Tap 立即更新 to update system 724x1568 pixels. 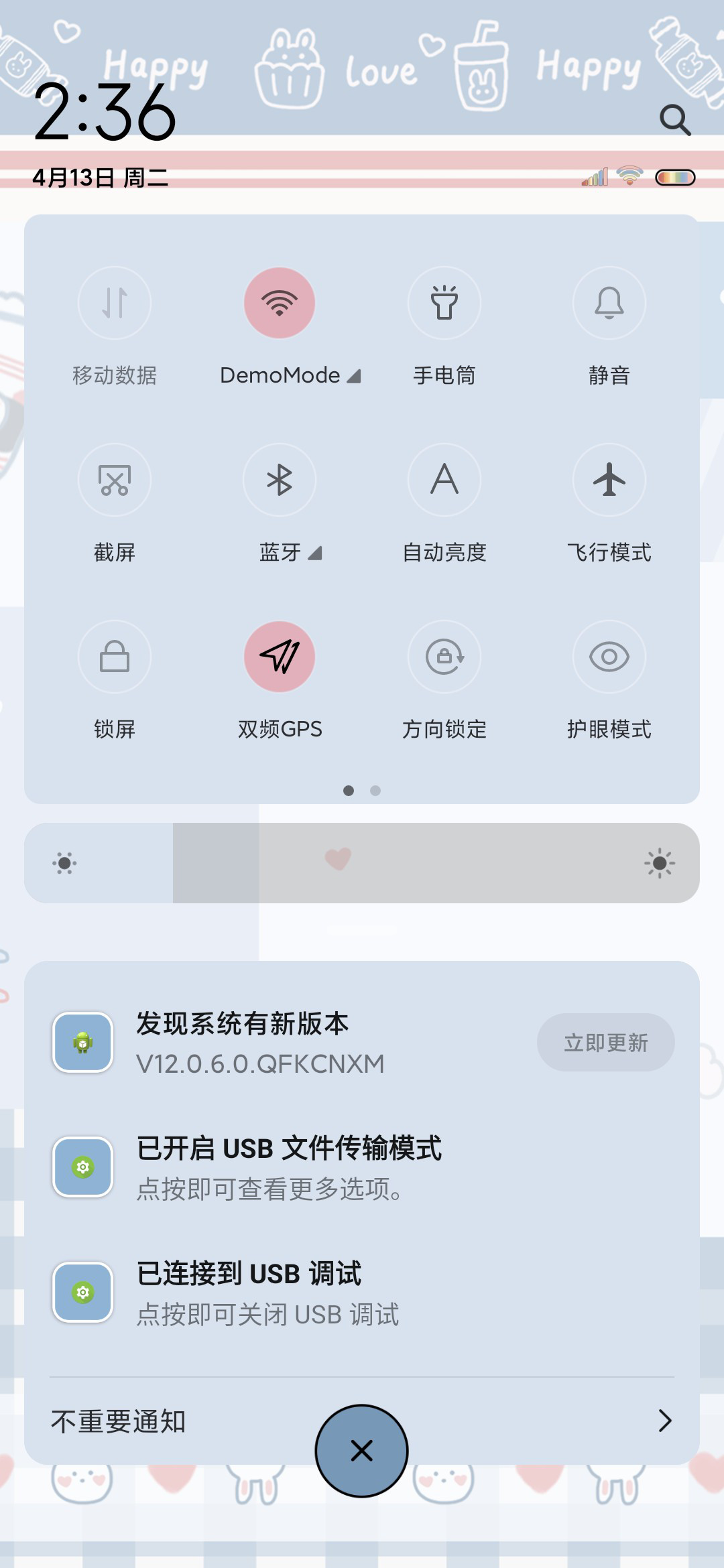pyautogui.click(x=606, y=1043)
